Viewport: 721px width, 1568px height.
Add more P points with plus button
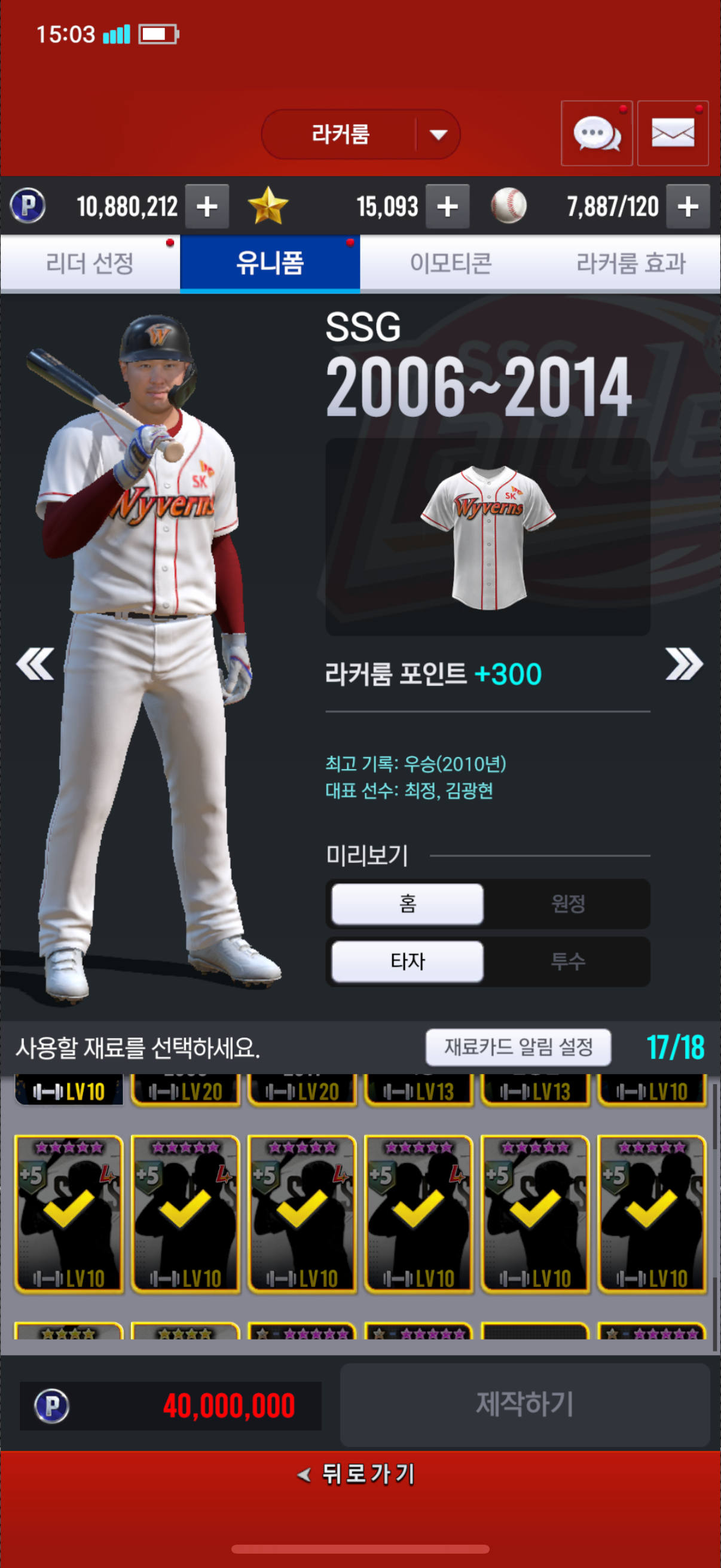207,206
